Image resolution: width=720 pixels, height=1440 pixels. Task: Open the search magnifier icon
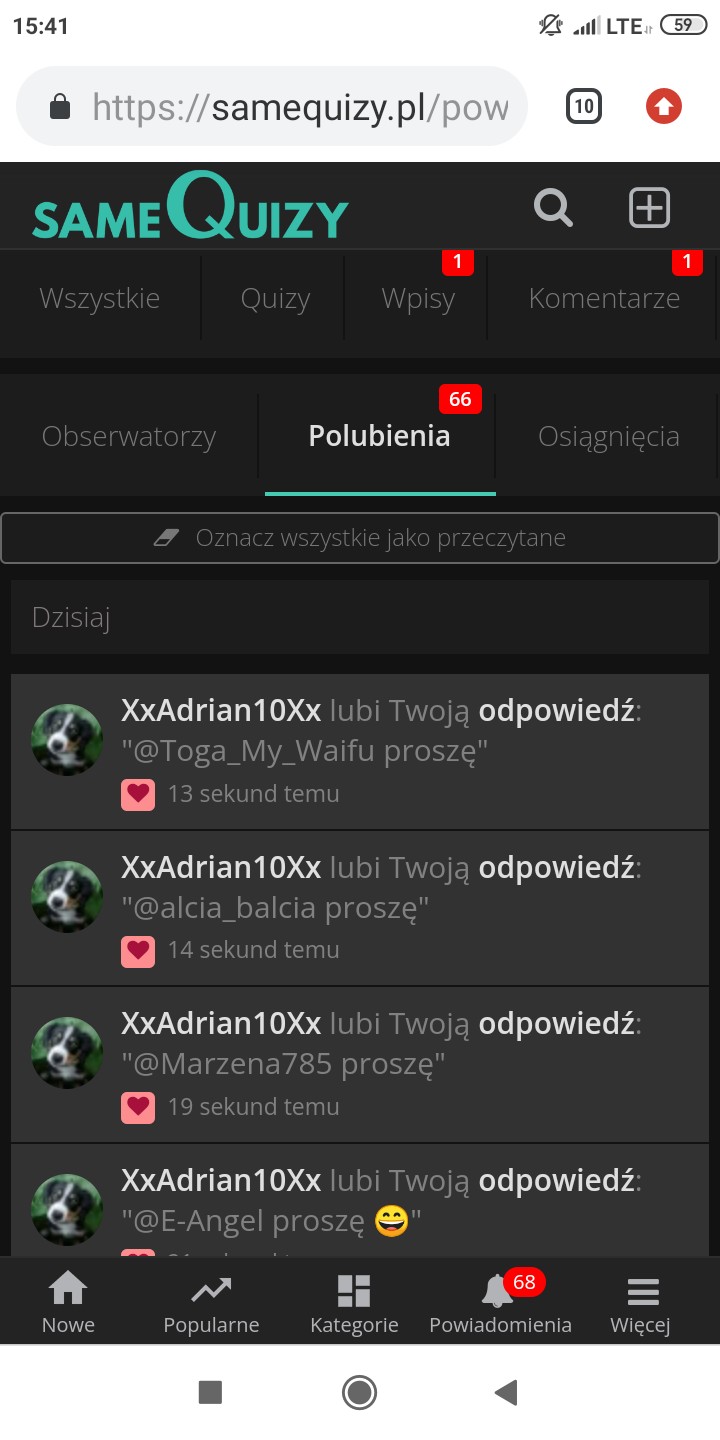pyautogui.click(x=552, y=208)
